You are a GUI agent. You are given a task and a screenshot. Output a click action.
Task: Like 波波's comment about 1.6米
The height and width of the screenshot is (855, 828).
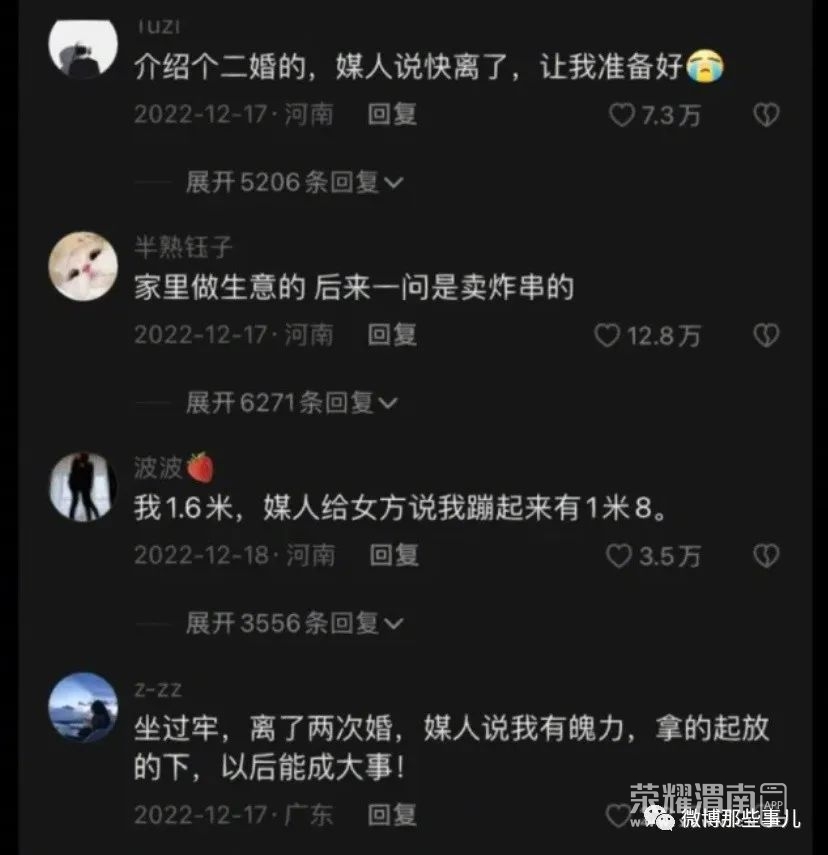[x=622, y=557]
